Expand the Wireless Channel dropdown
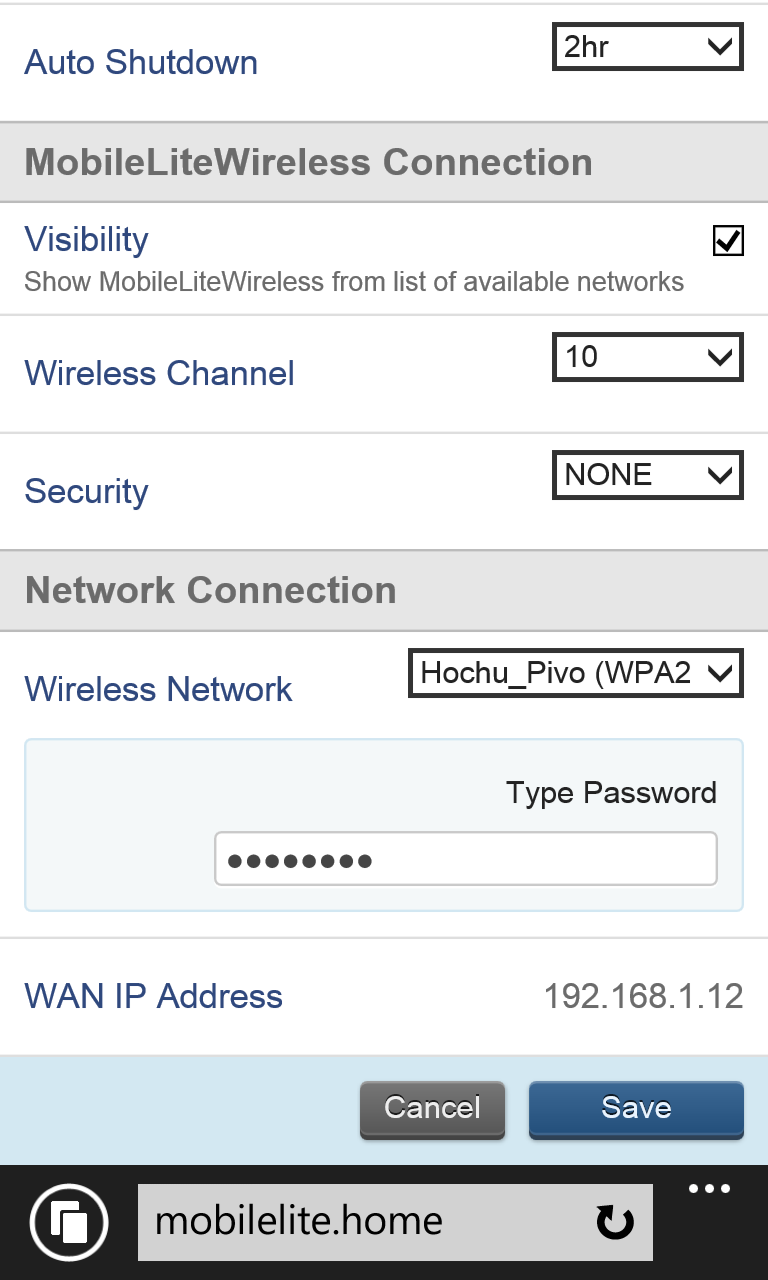The width and height of the screenshot is (768, 1280). pyautogui.click(x=648, y=357)
